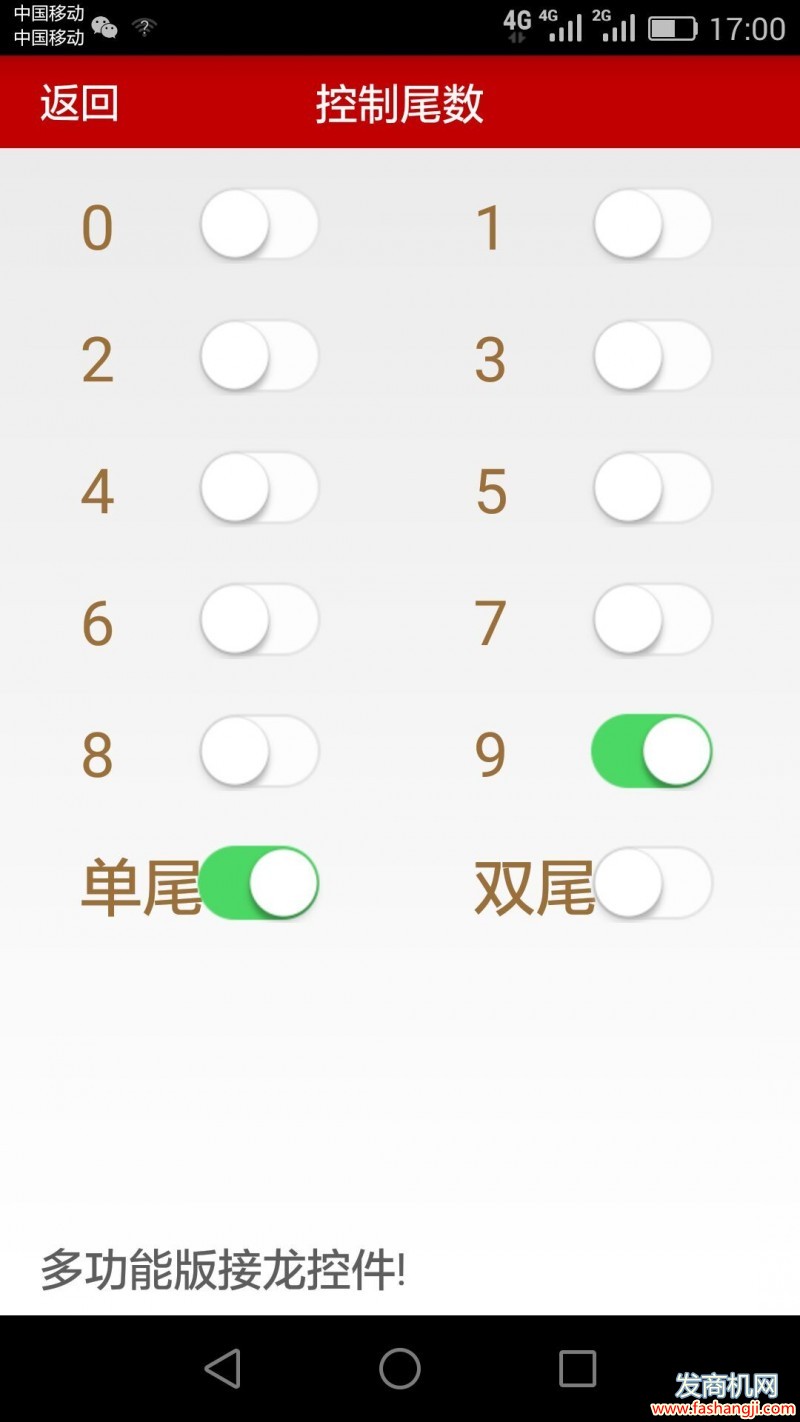Image resolution: width=800 pixels, height=1422 pixels.
Task: Toggle on tail digit 2
Action: tap(259, 356)
